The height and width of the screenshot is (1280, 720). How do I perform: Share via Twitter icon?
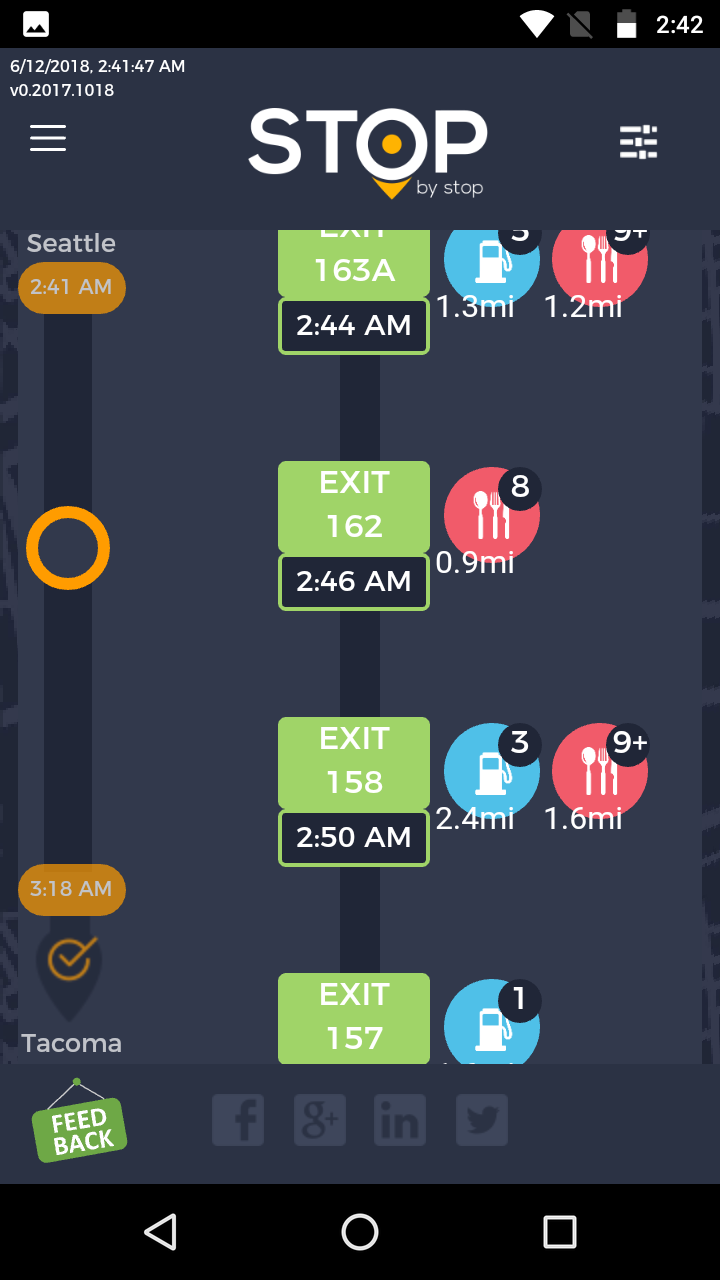482,1120
